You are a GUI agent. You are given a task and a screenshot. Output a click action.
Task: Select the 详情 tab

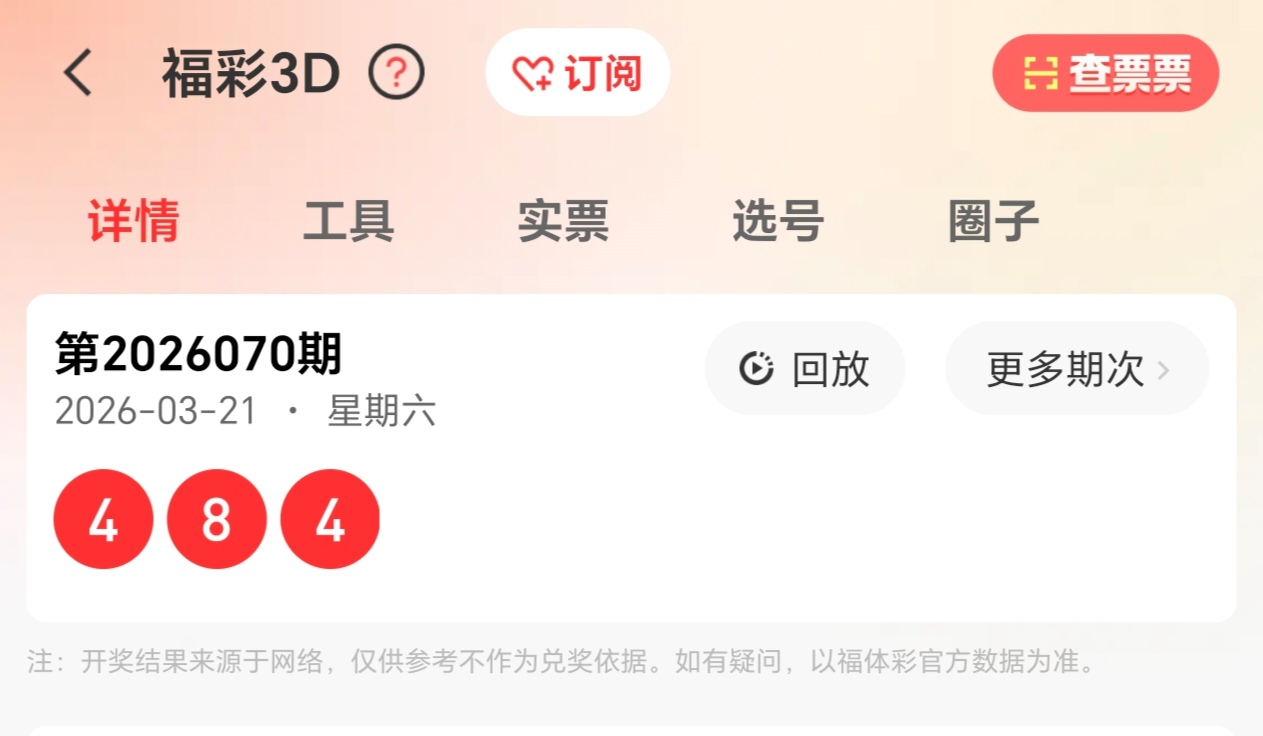pos(133,221)
